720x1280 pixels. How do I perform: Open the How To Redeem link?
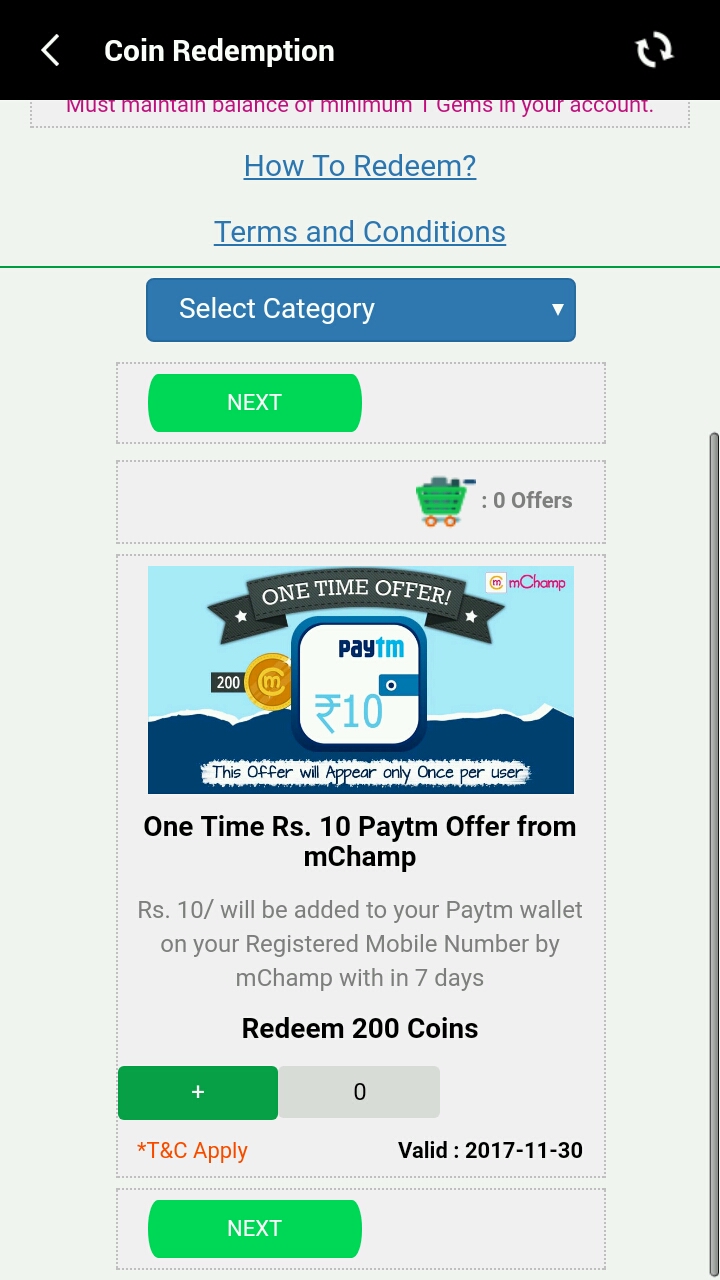pyautogui.click(x=360, y=166)
